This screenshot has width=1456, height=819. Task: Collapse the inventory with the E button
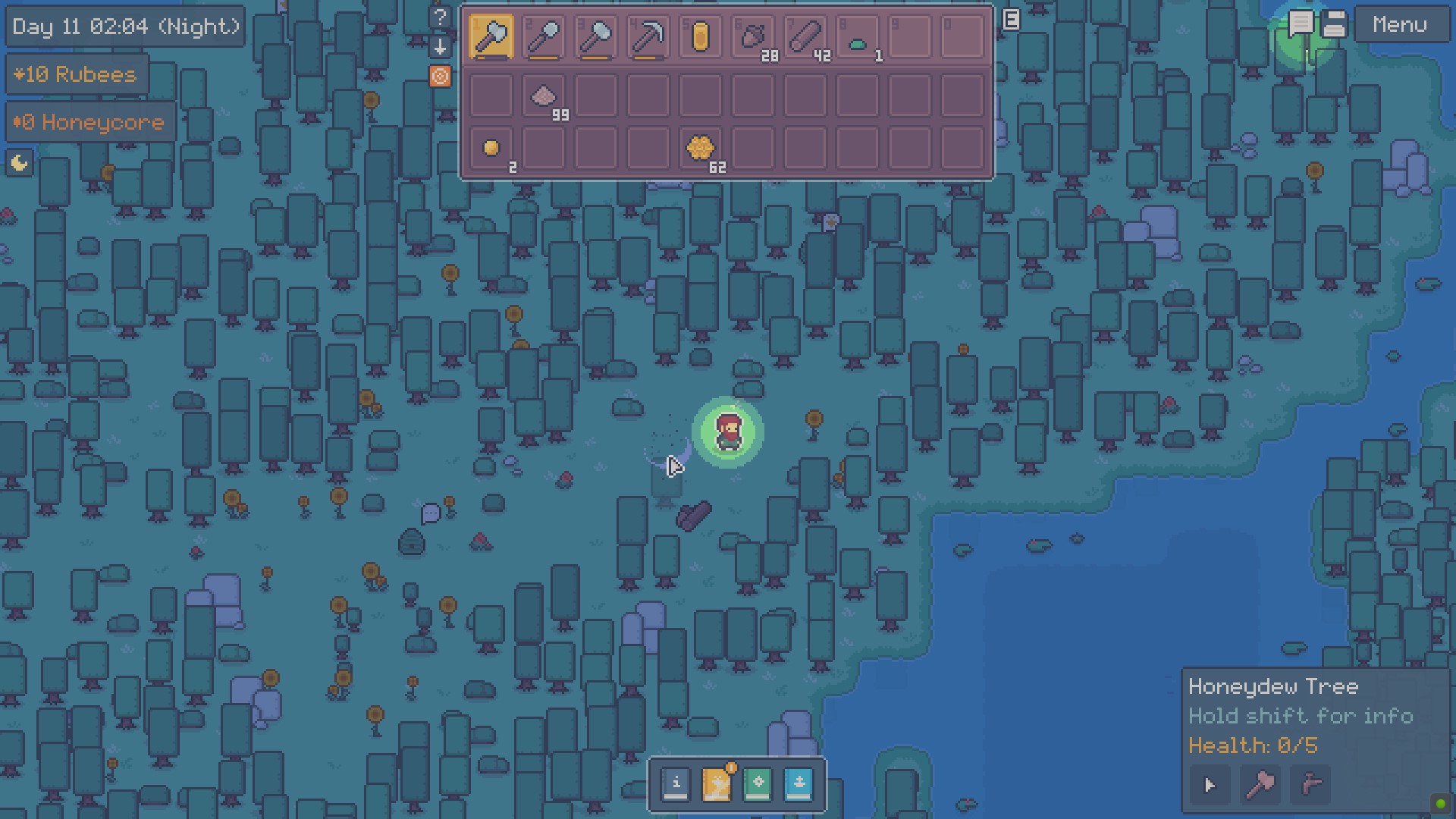tap(1011, 20)
